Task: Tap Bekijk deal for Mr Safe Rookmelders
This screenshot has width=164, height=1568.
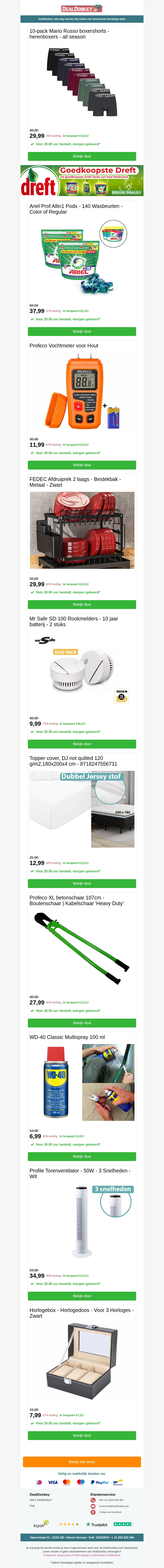Action: (82, 744)
